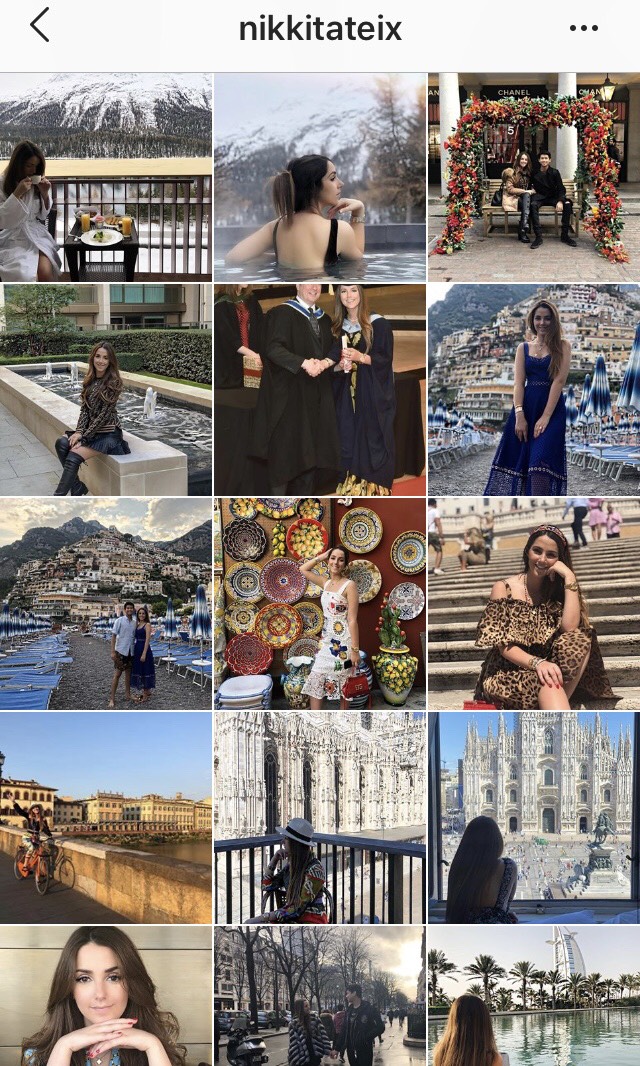Open the couple on beach with hillside post
640x1066 pixels.
pyautogui.click(x=106, y=603)
